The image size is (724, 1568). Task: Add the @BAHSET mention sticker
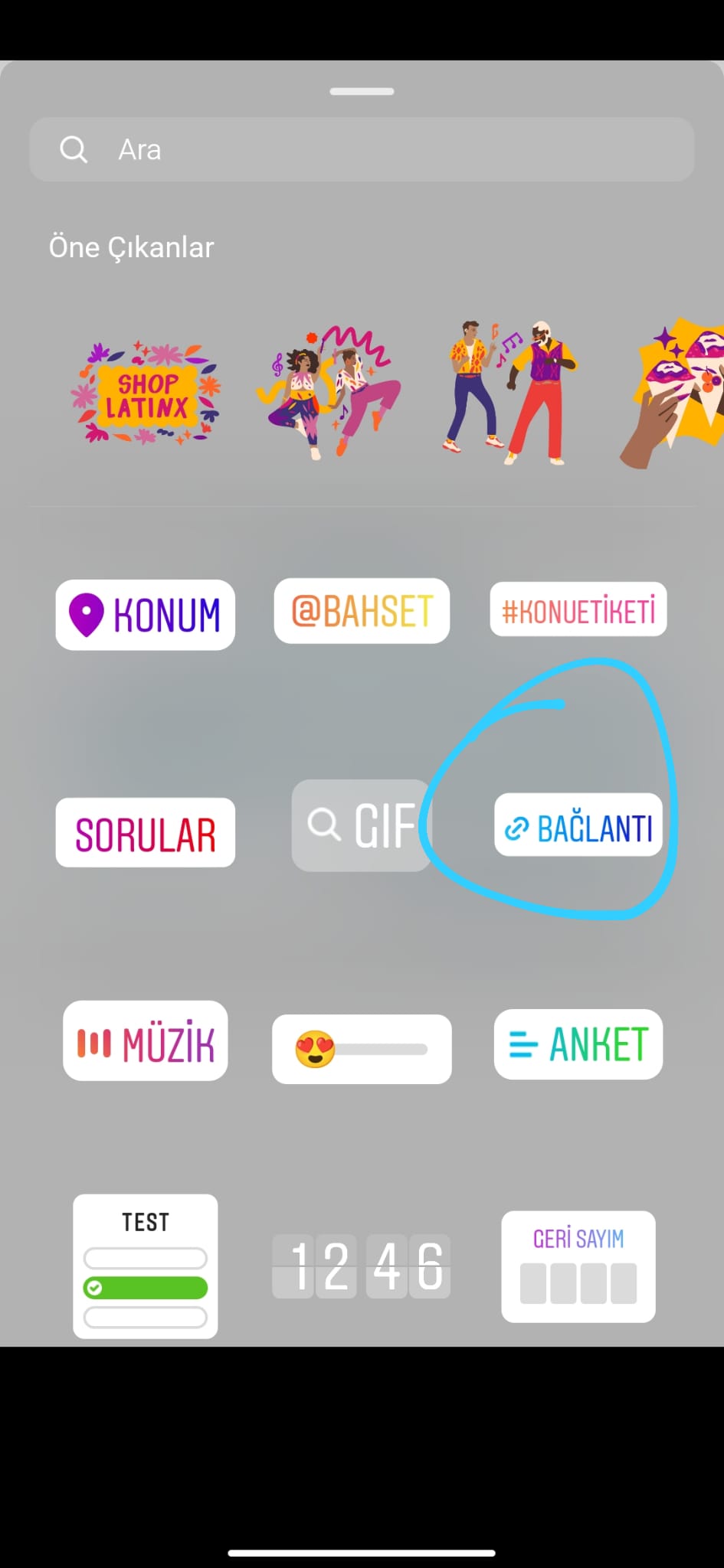362,611
